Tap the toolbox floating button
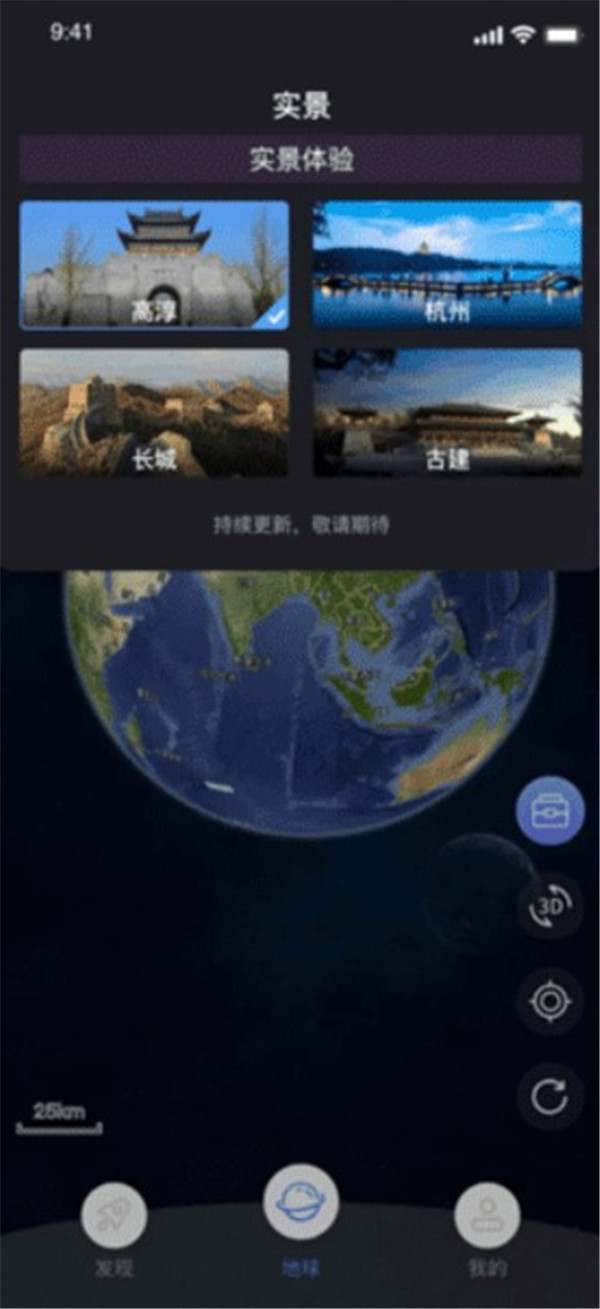 (550, 812)
